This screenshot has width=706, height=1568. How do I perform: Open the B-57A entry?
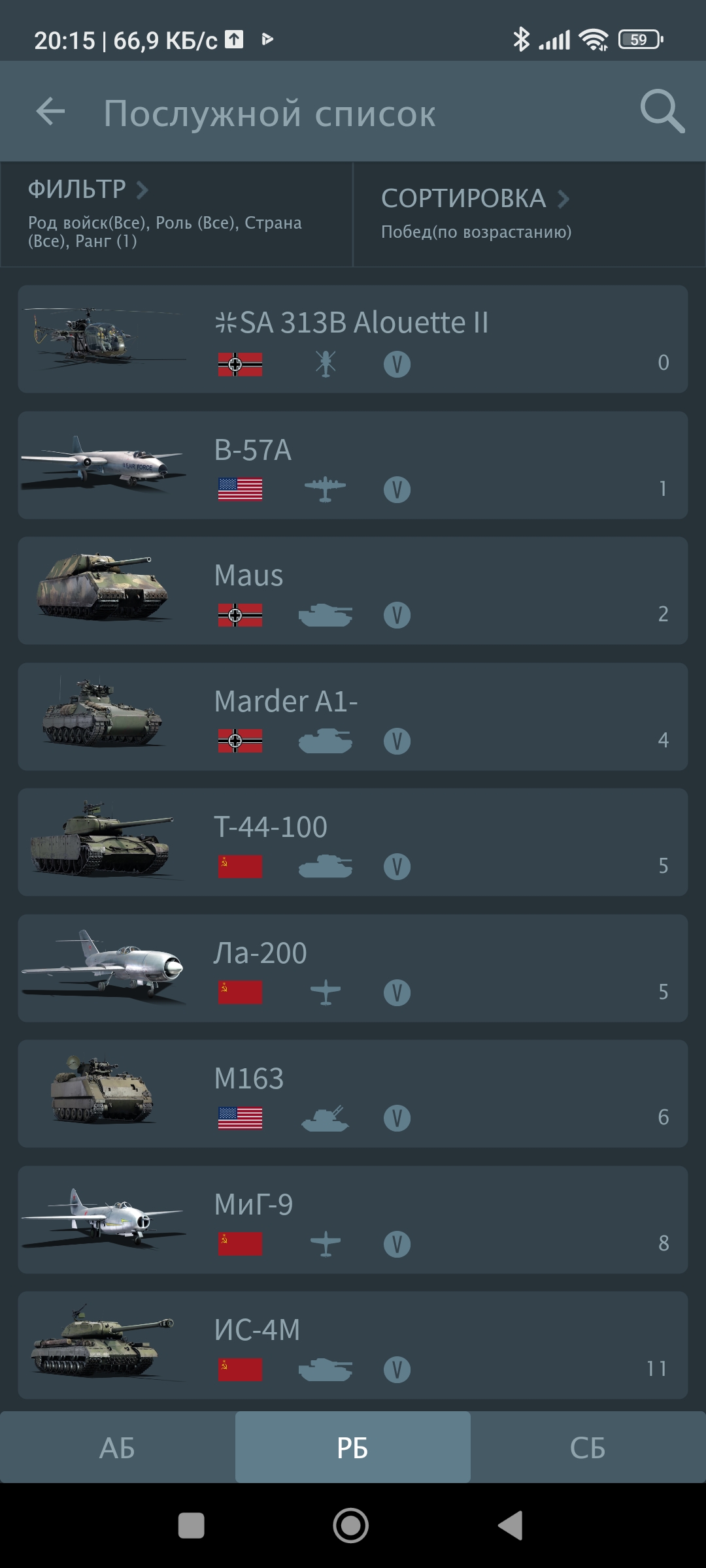353,465
